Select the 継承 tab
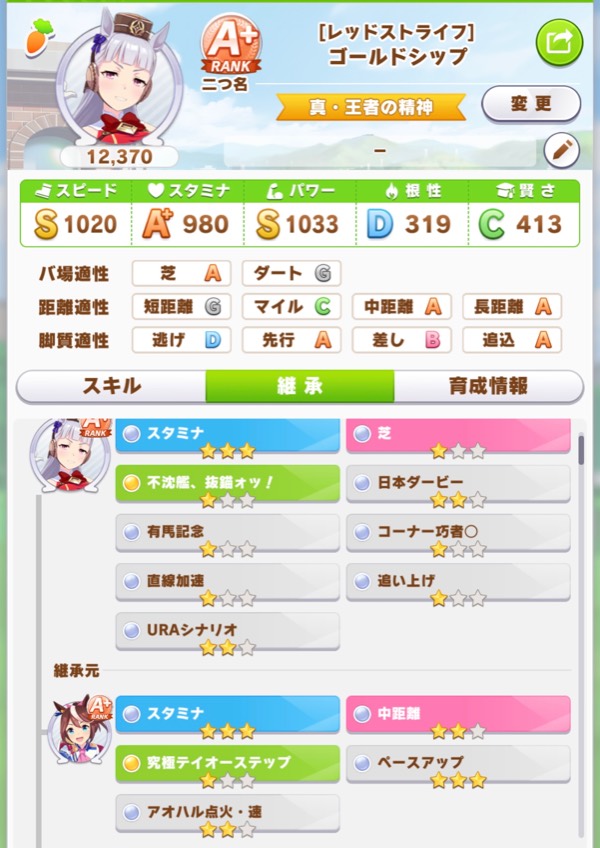This screenshot has width=600, height=848. [x=299, y=386]
